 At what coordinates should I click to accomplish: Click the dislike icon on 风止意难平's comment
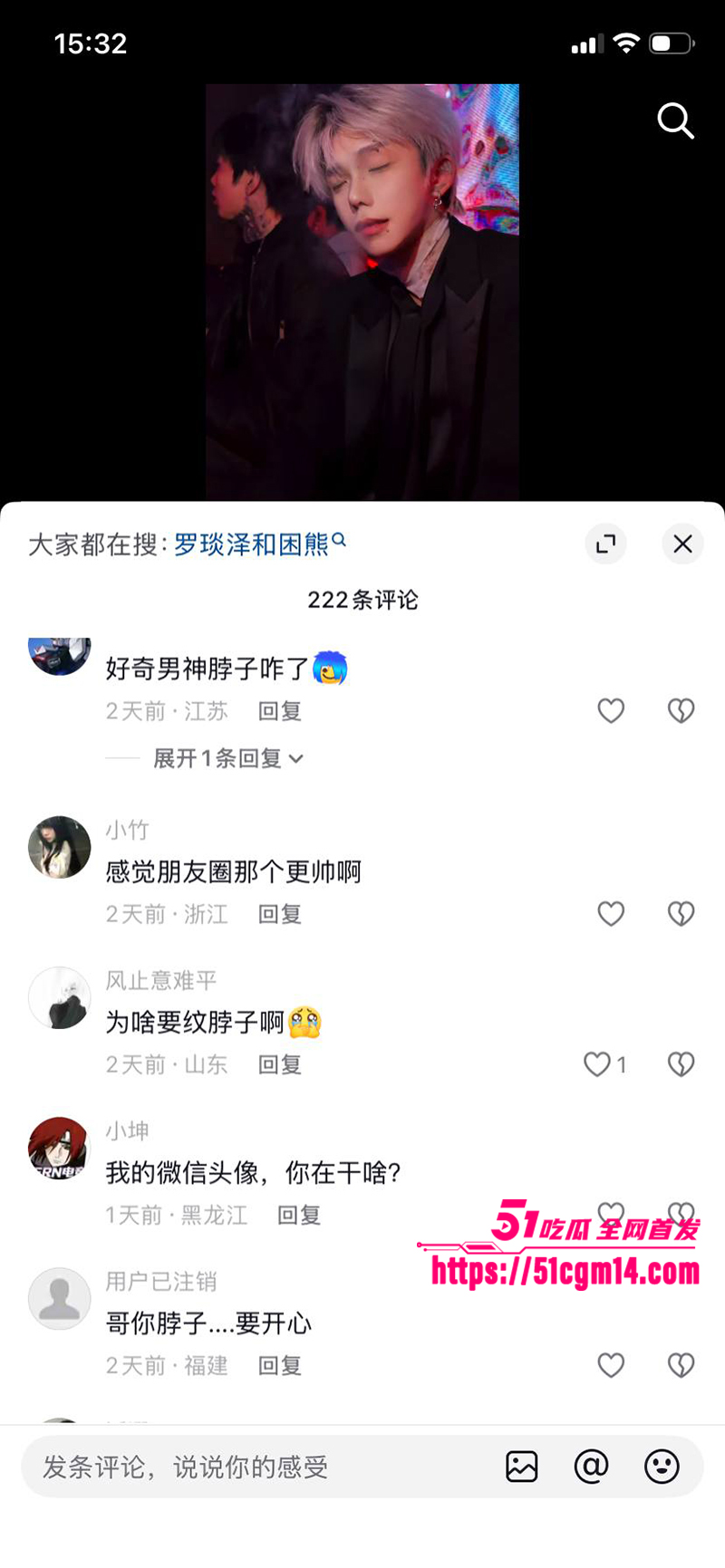tap(681, 1064)
